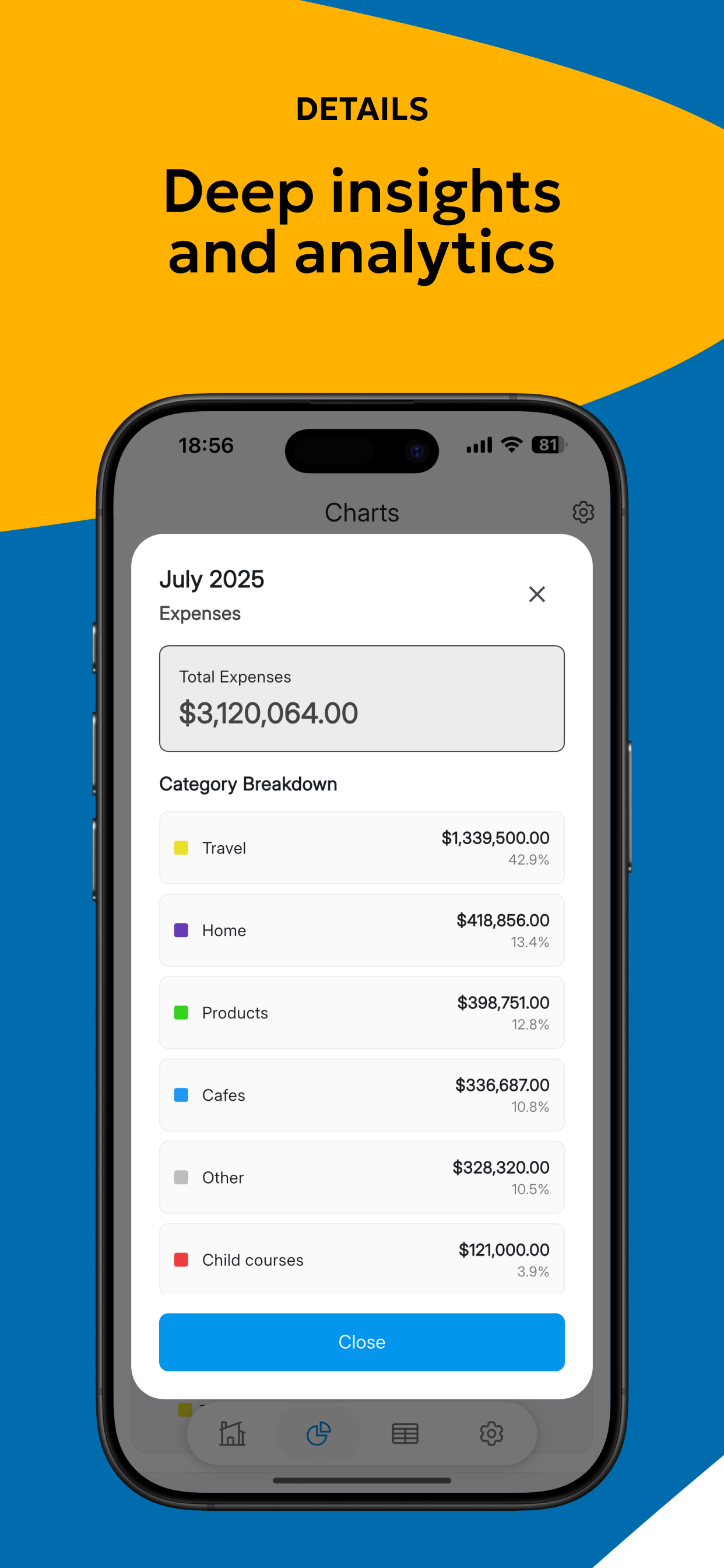Open the Travel category row
This screenshot has width=724, height=1568.
point(361,848)
